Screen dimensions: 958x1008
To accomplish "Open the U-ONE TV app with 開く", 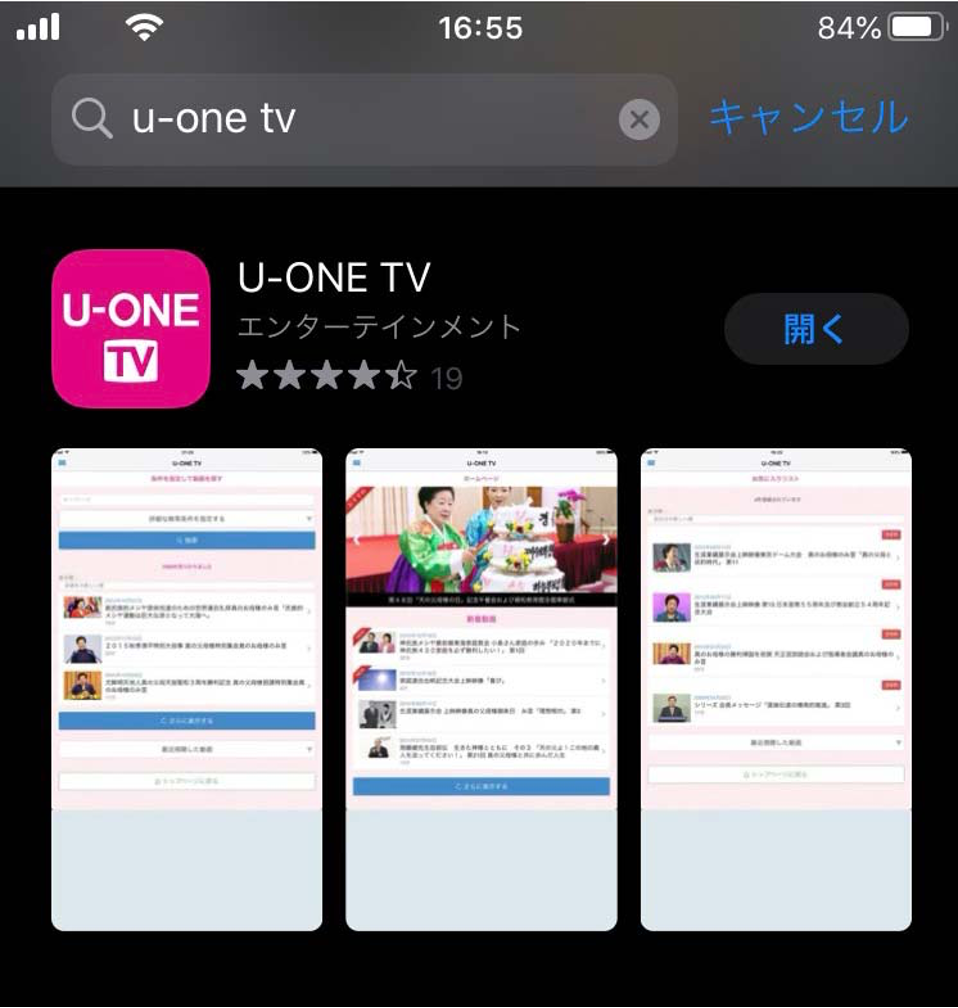I will (816, 329).
